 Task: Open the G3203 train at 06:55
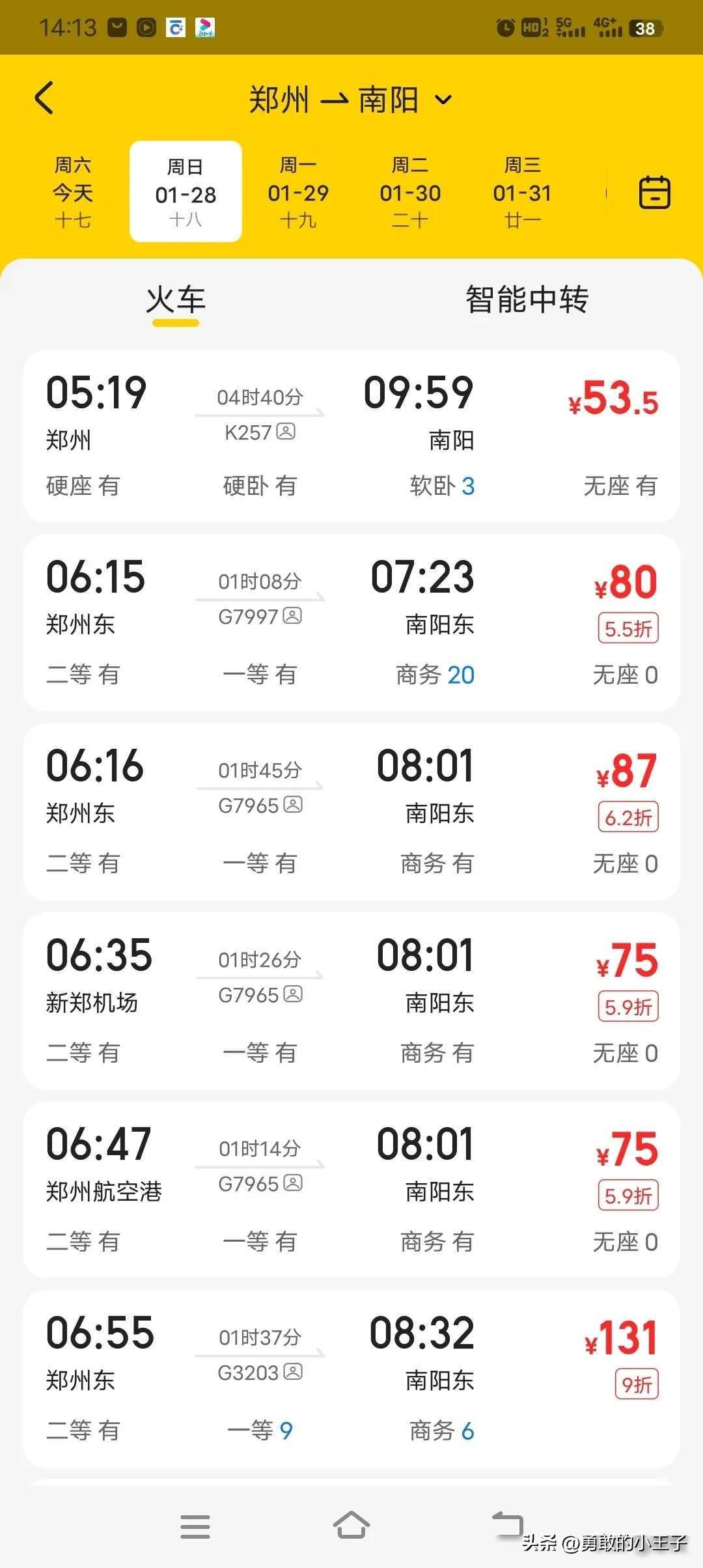coord(351,1379)
